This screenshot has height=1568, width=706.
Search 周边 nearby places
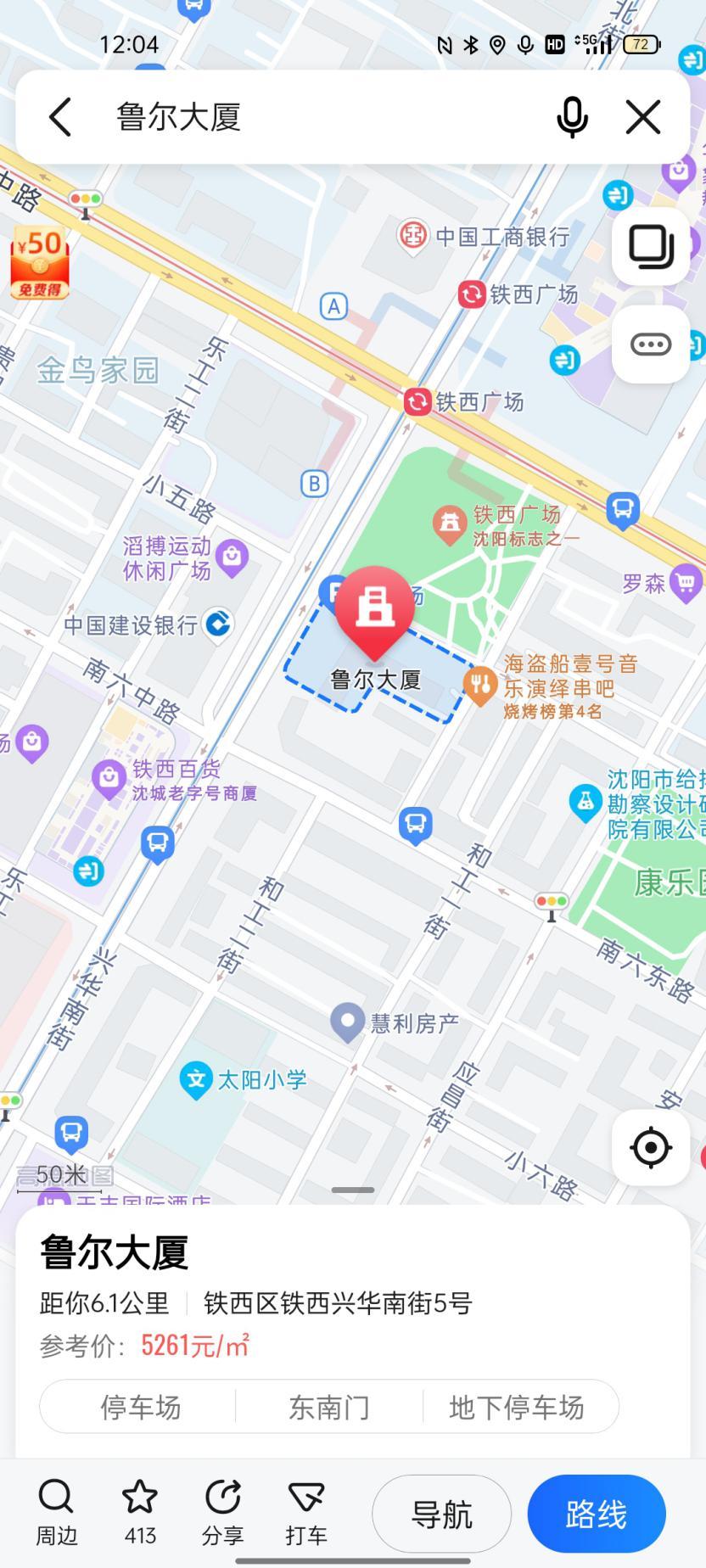coord(56,1513)
